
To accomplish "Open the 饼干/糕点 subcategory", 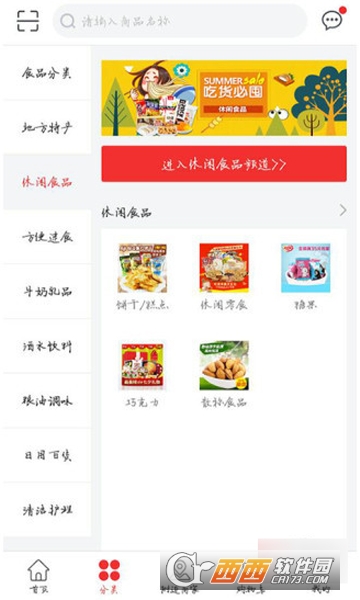I will click(142, 277).
